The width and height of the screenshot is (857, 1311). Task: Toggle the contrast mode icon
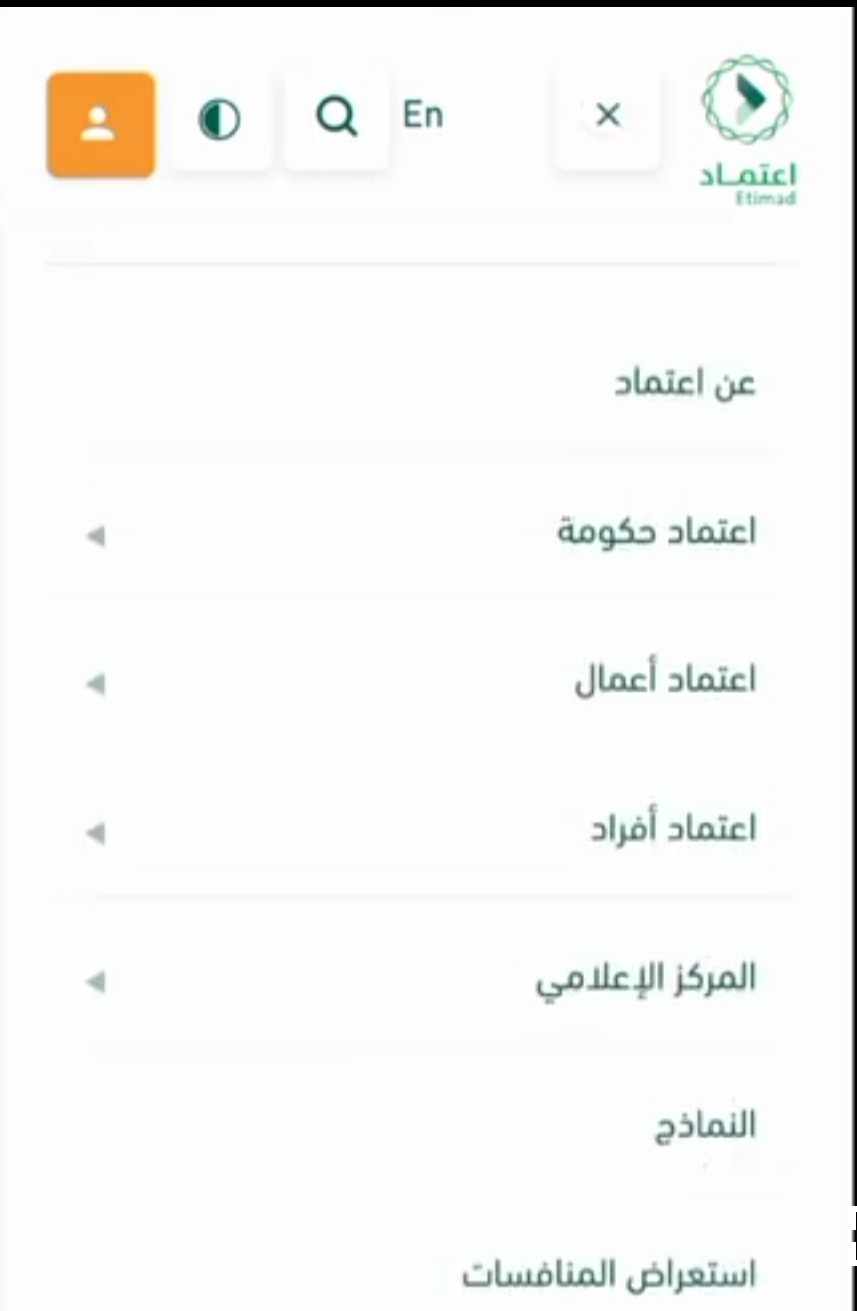coord(219,120)
